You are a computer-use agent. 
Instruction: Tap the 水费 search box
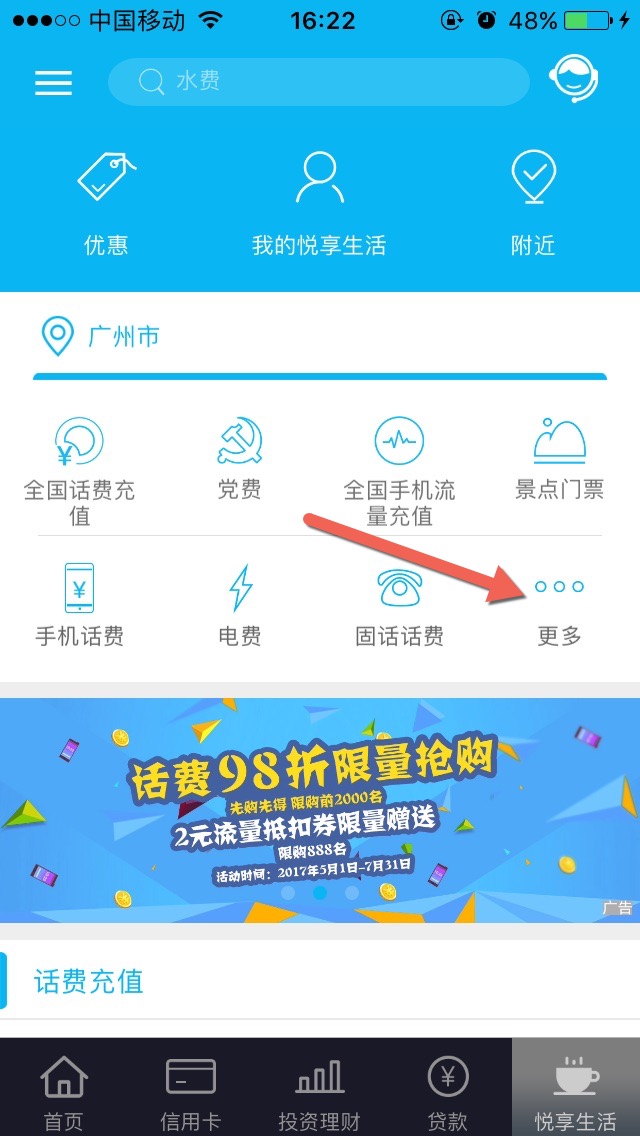(x=318, y=82)
